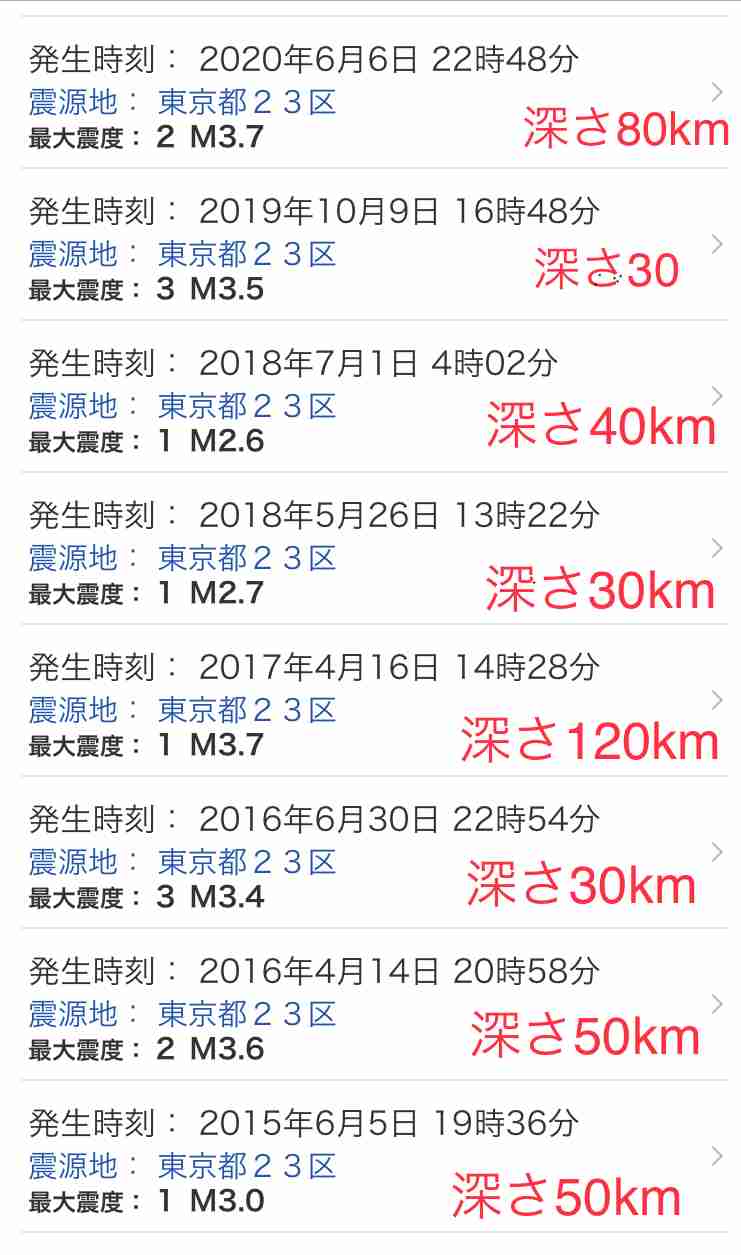Open the 2017年4月16日 14時28分 M3.7 entry
Image resolution: width=741 pixels, height=1255 pixels.
click(x=370, y=701)
